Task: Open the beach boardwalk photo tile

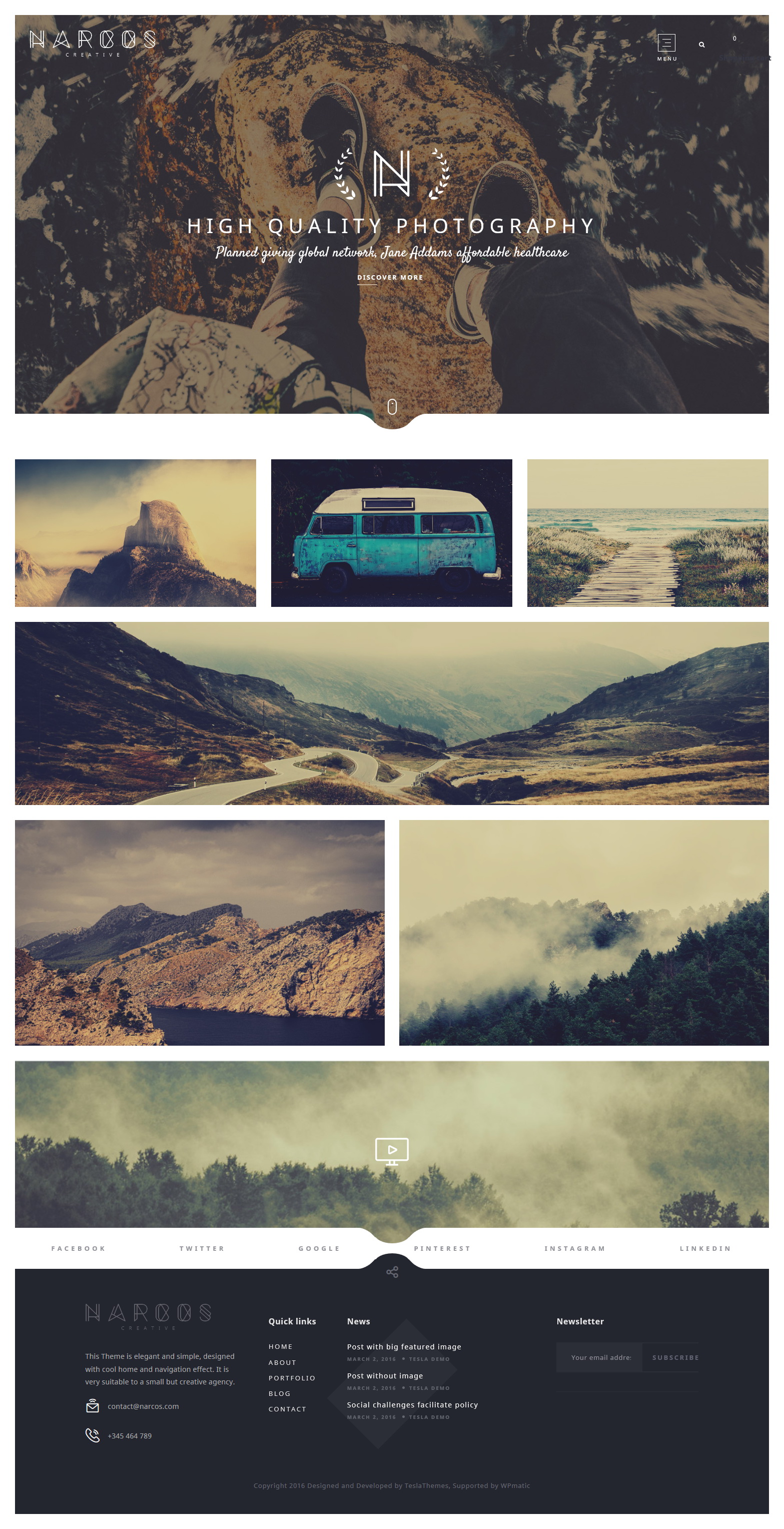Action: tap(647, 533)
